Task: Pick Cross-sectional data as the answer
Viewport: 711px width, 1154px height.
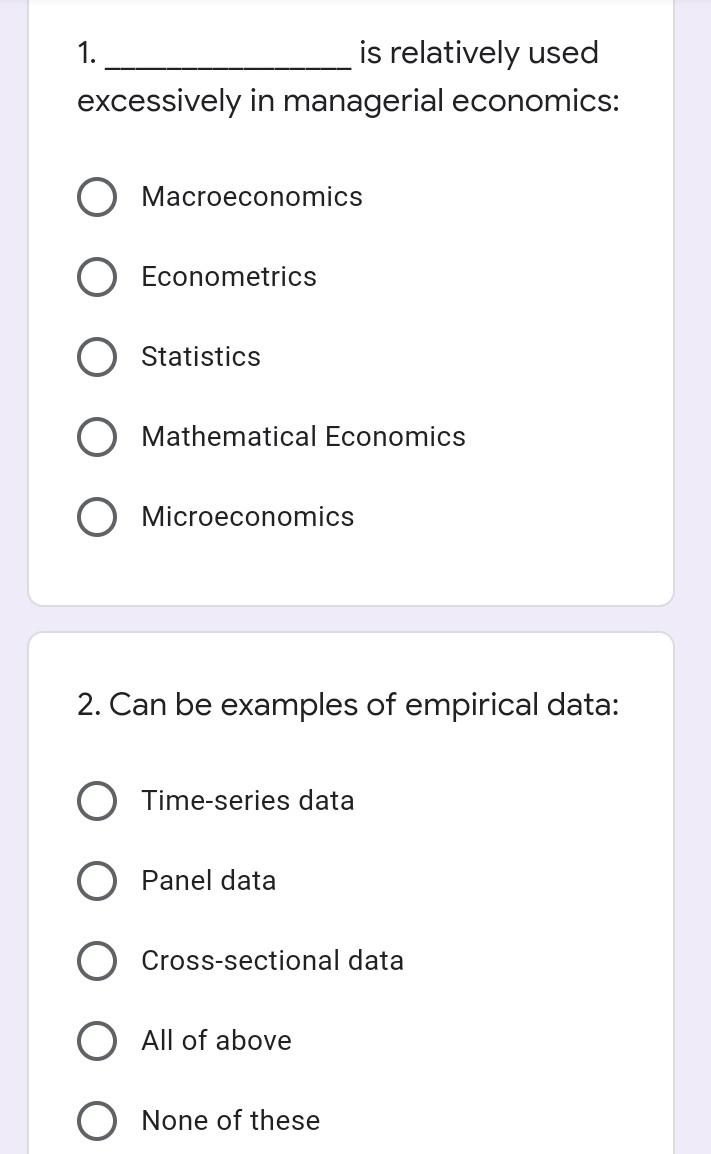Action: [96, 961]
